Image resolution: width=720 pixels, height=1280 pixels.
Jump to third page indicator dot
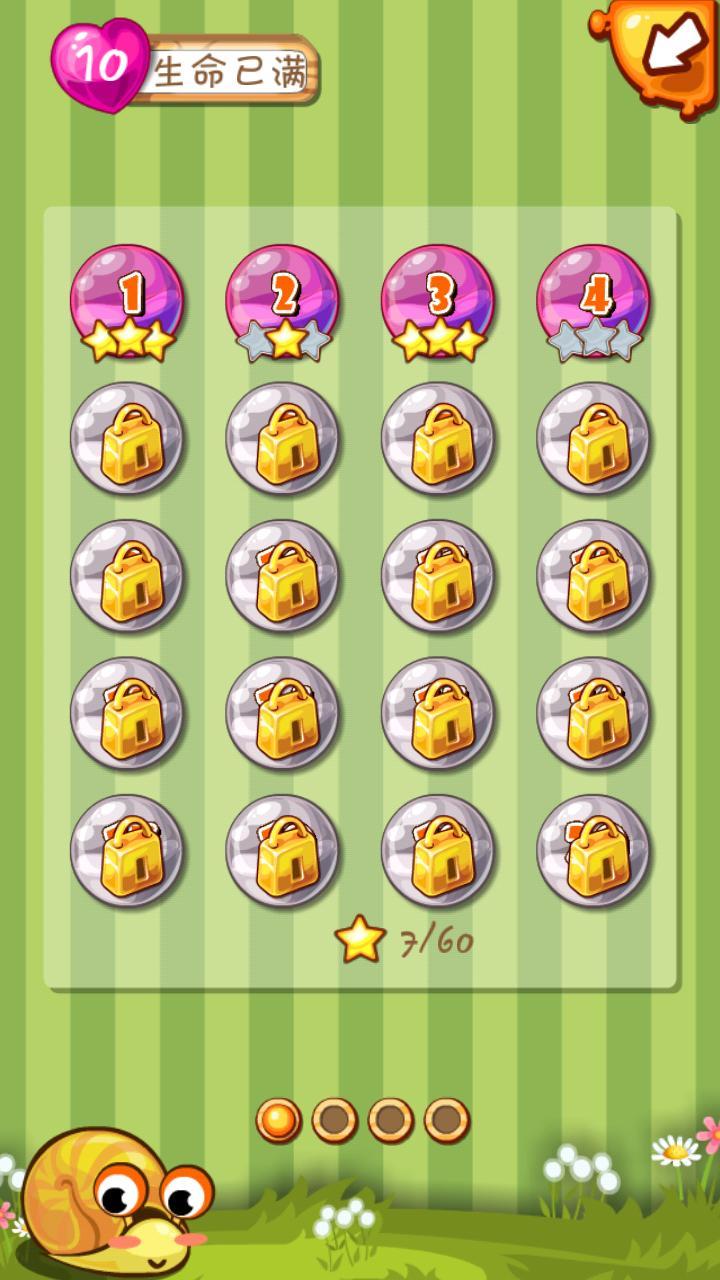pos(391,1120)
